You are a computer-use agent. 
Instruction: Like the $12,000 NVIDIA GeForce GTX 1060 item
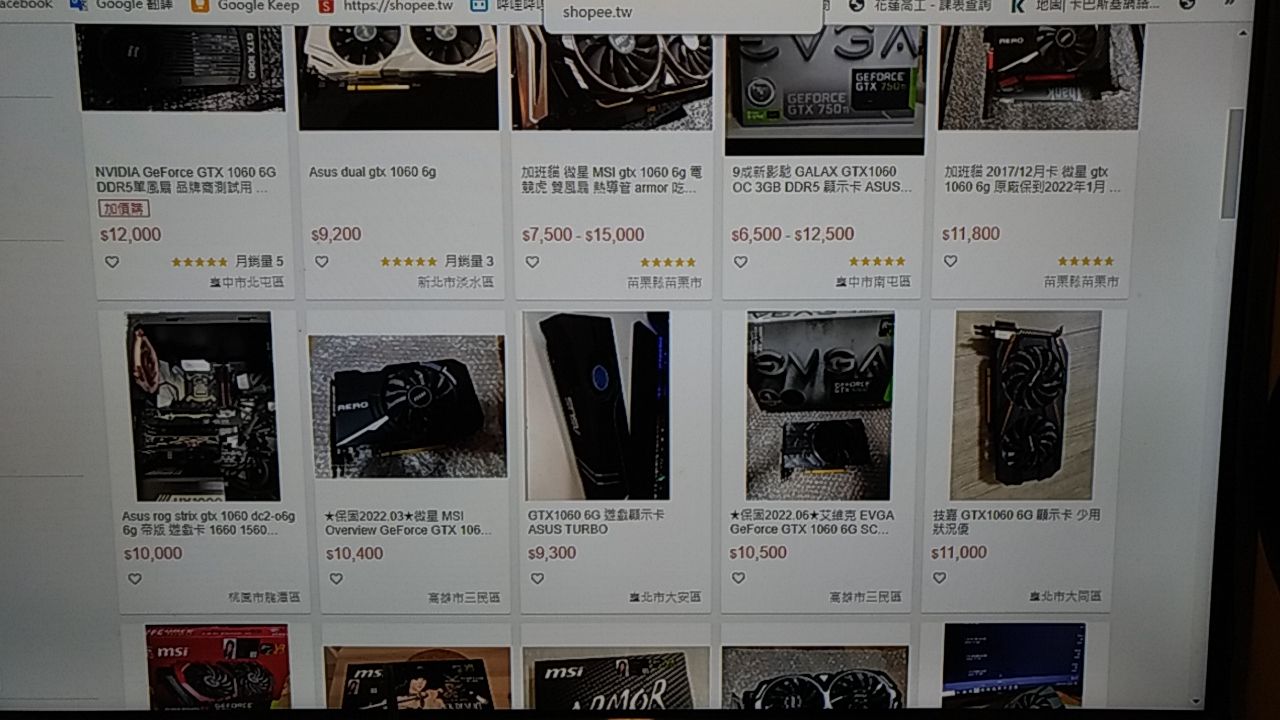[x=112, y=262]
